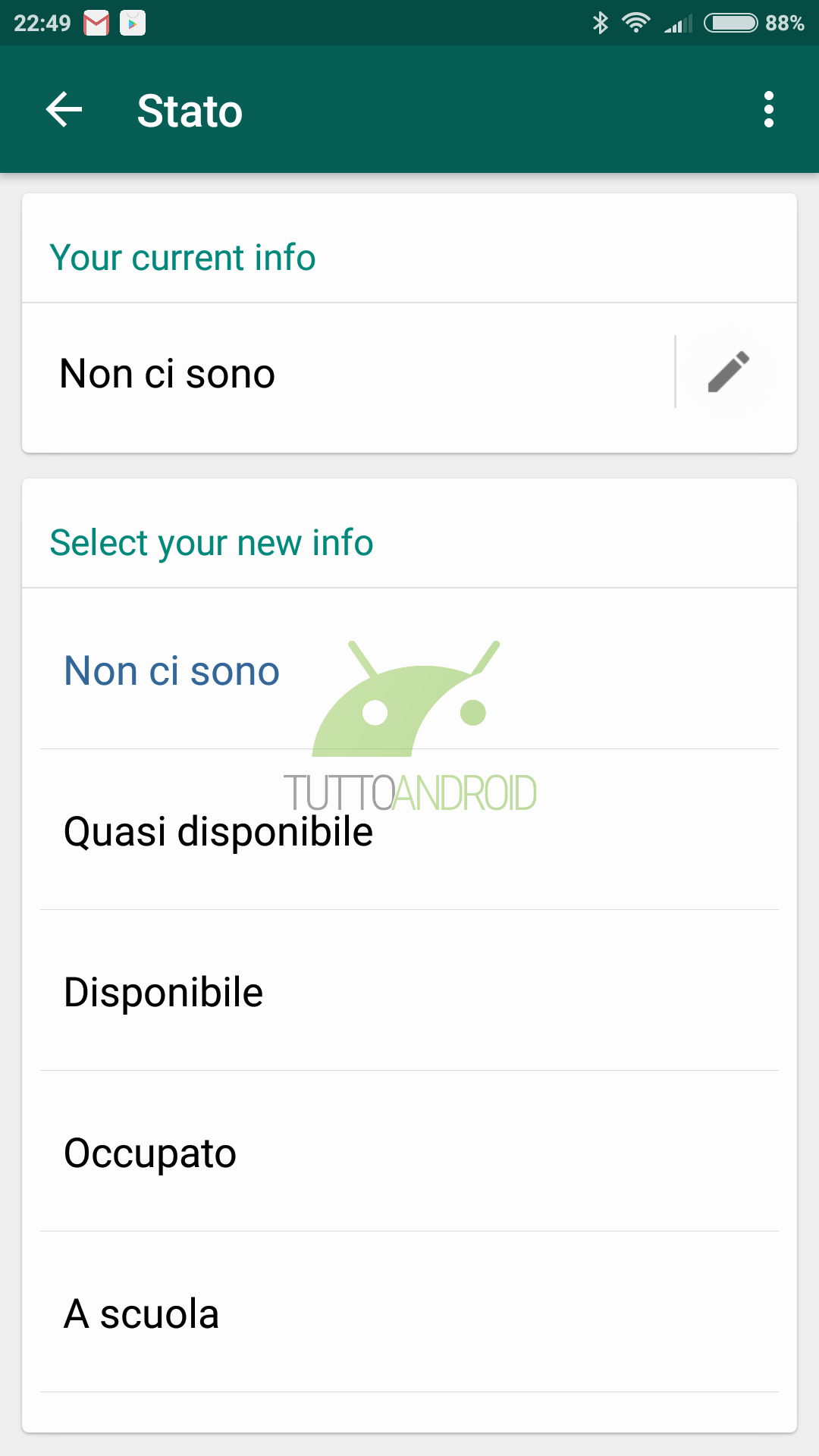Open the overflow menu
This screenshot has width=819, height=1456.
[x=769, y=110]
